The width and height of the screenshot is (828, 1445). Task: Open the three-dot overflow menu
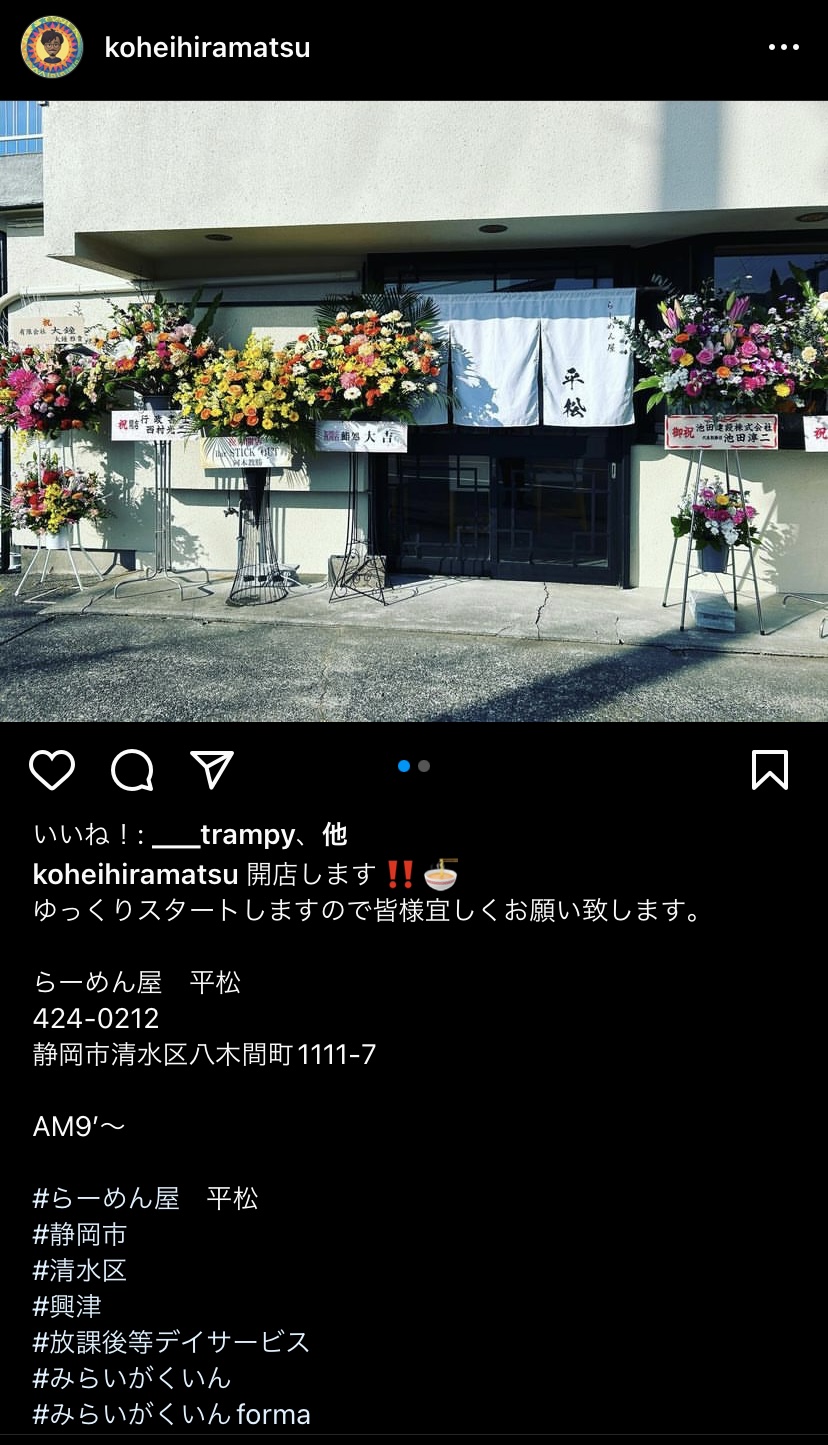[783, 48]
